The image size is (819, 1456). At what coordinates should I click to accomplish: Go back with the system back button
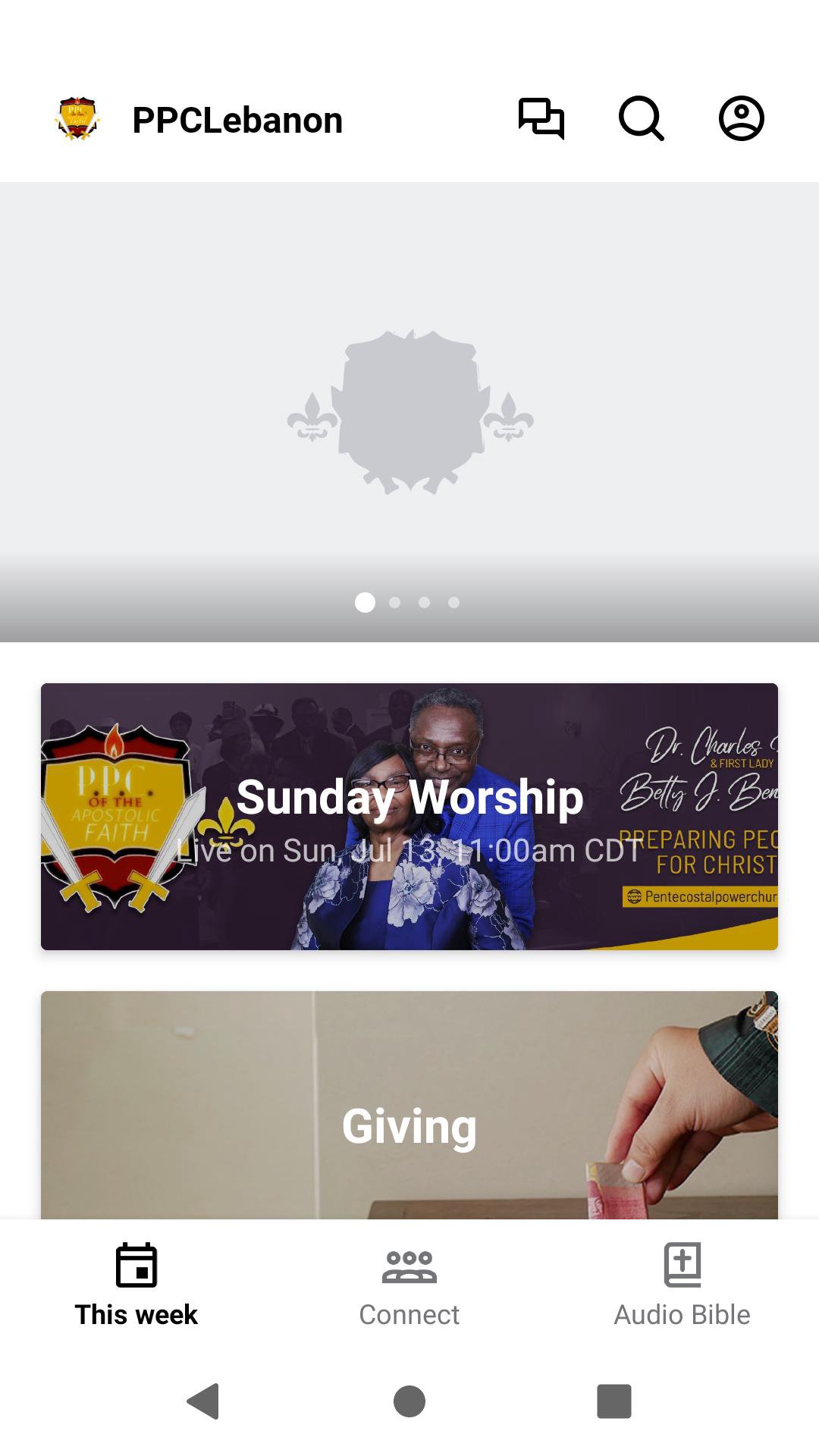click(203, 1401)
